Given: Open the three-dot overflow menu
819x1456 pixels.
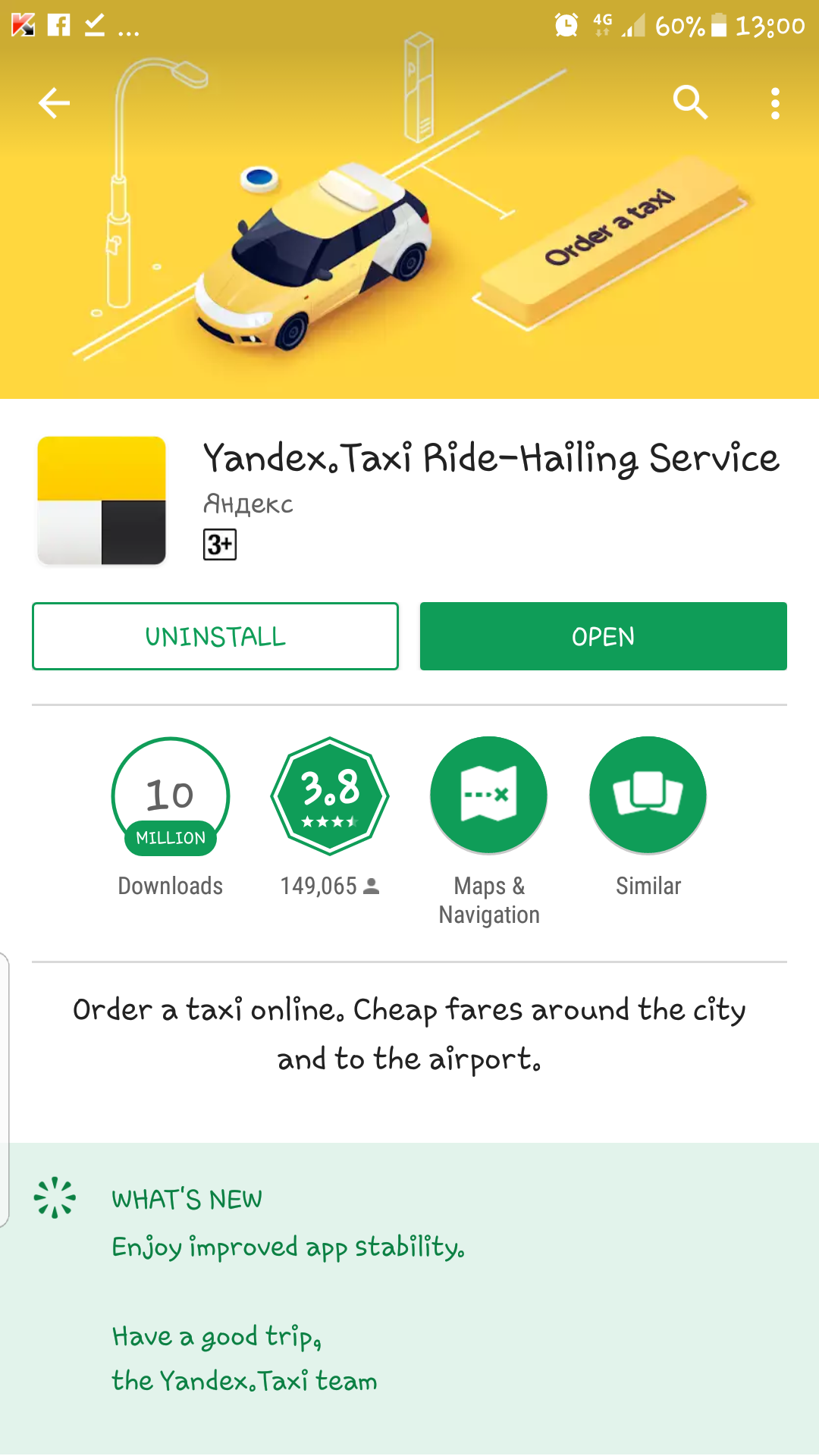Looking at the screenshot, I should (x=774, y=103).
